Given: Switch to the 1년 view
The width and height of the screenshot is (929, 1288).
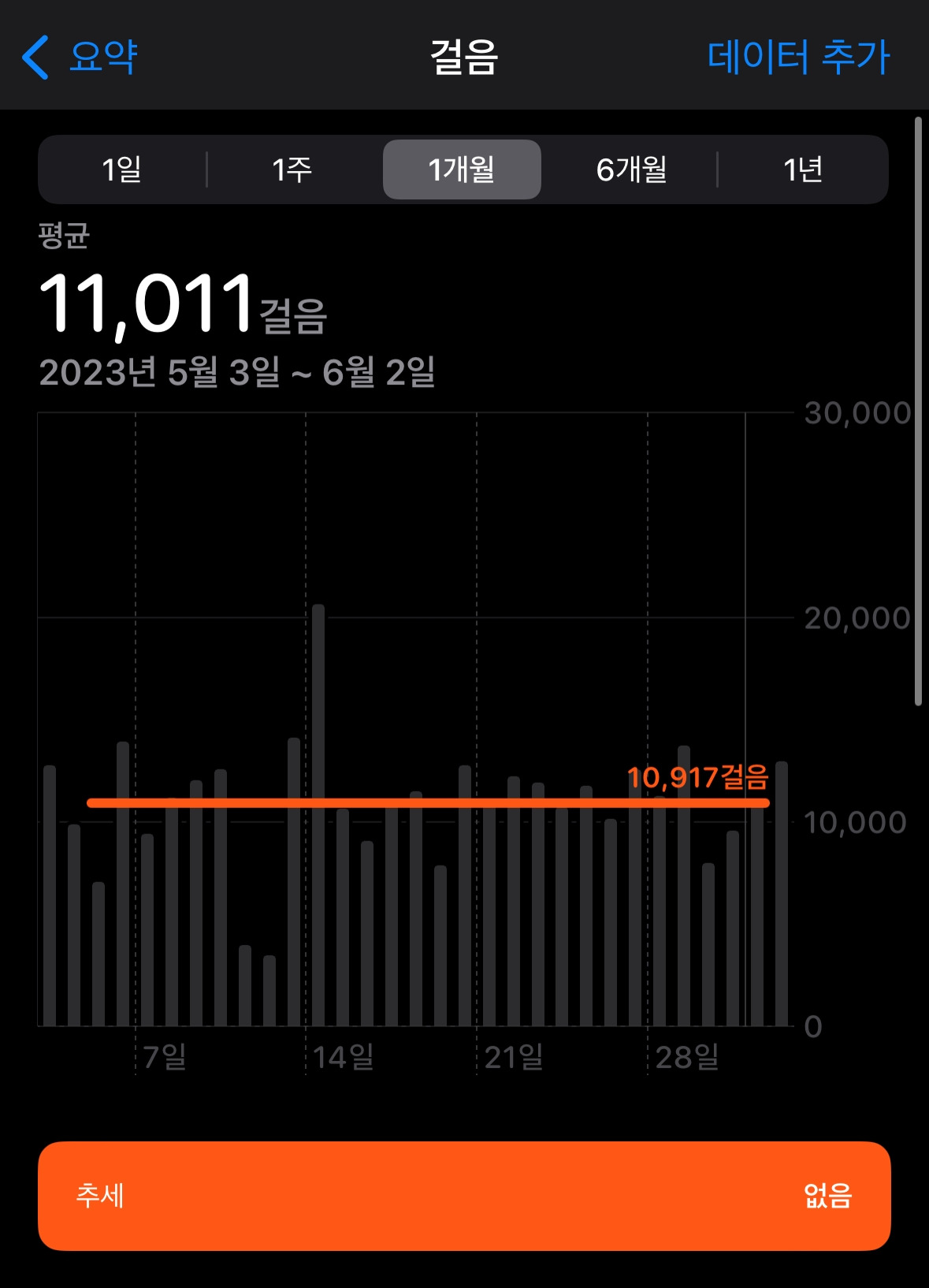Looking at the screenshot, I should pos(803,169).
